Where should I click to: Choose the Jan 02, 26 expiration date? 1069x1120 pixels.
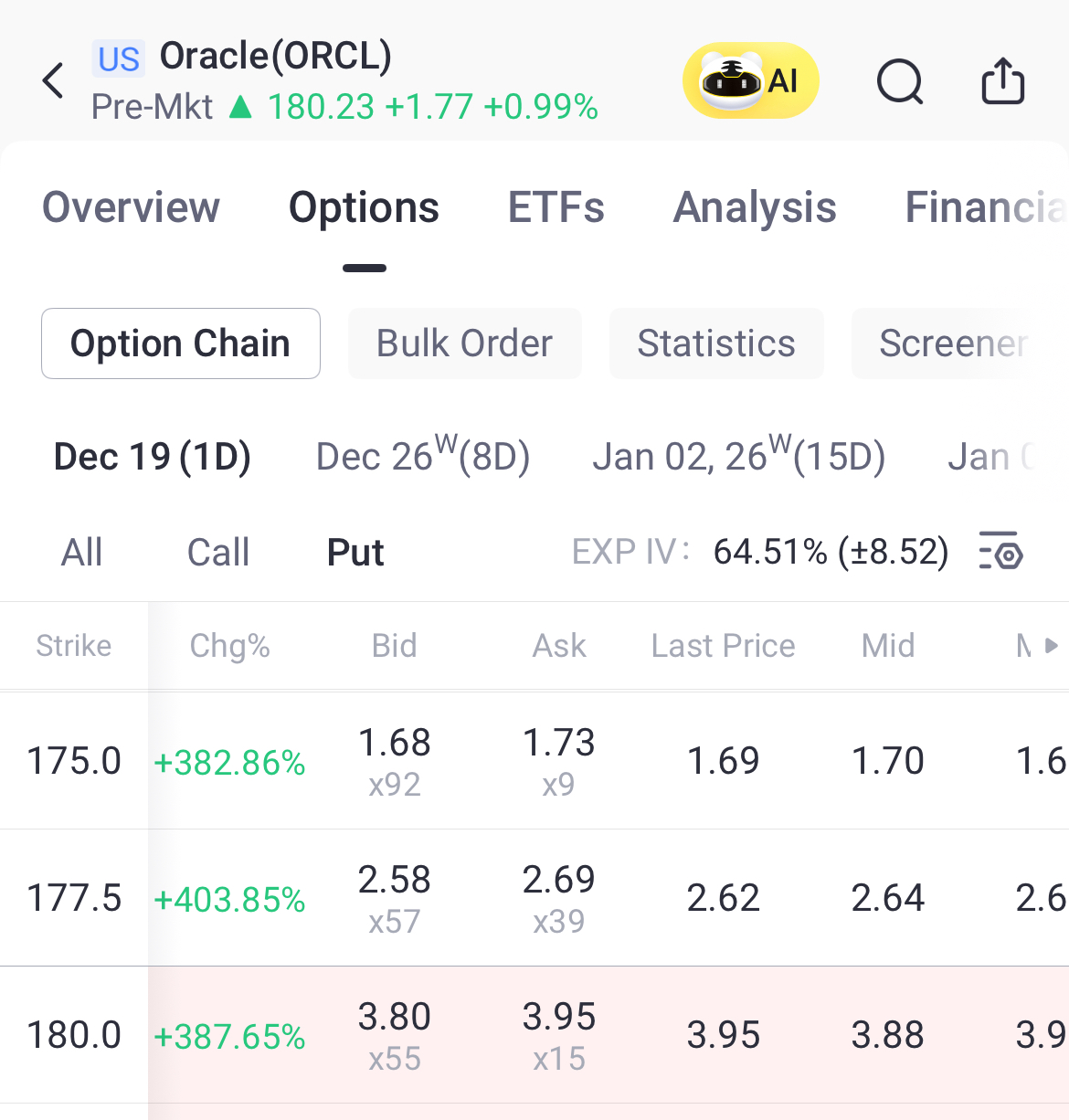coord(738,456)
